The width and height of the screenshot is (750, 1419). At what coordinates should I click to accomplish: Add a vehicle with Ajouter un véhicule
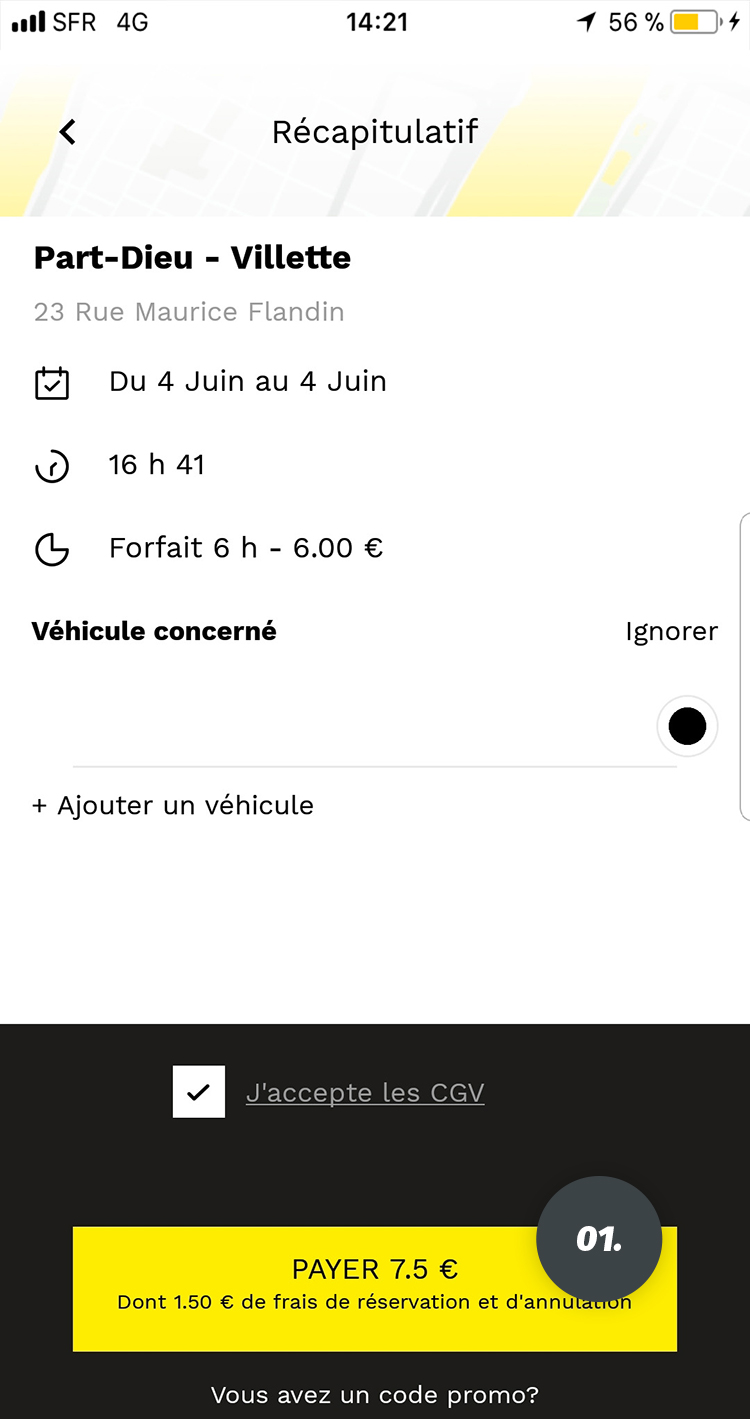click(173, 806)
